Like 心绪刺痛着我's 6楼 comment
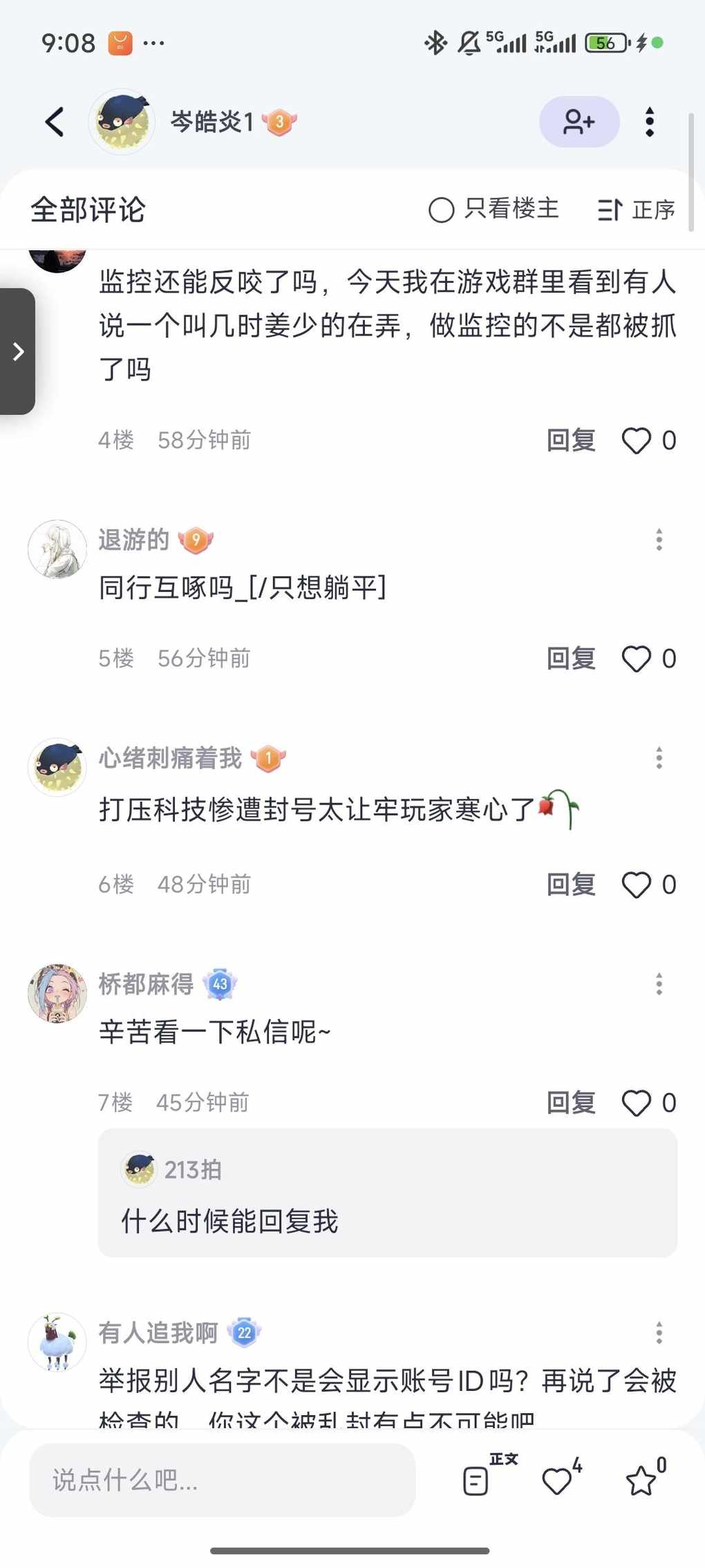The width and height of the screenshot is (705, 1568). (x=637, y=885)
